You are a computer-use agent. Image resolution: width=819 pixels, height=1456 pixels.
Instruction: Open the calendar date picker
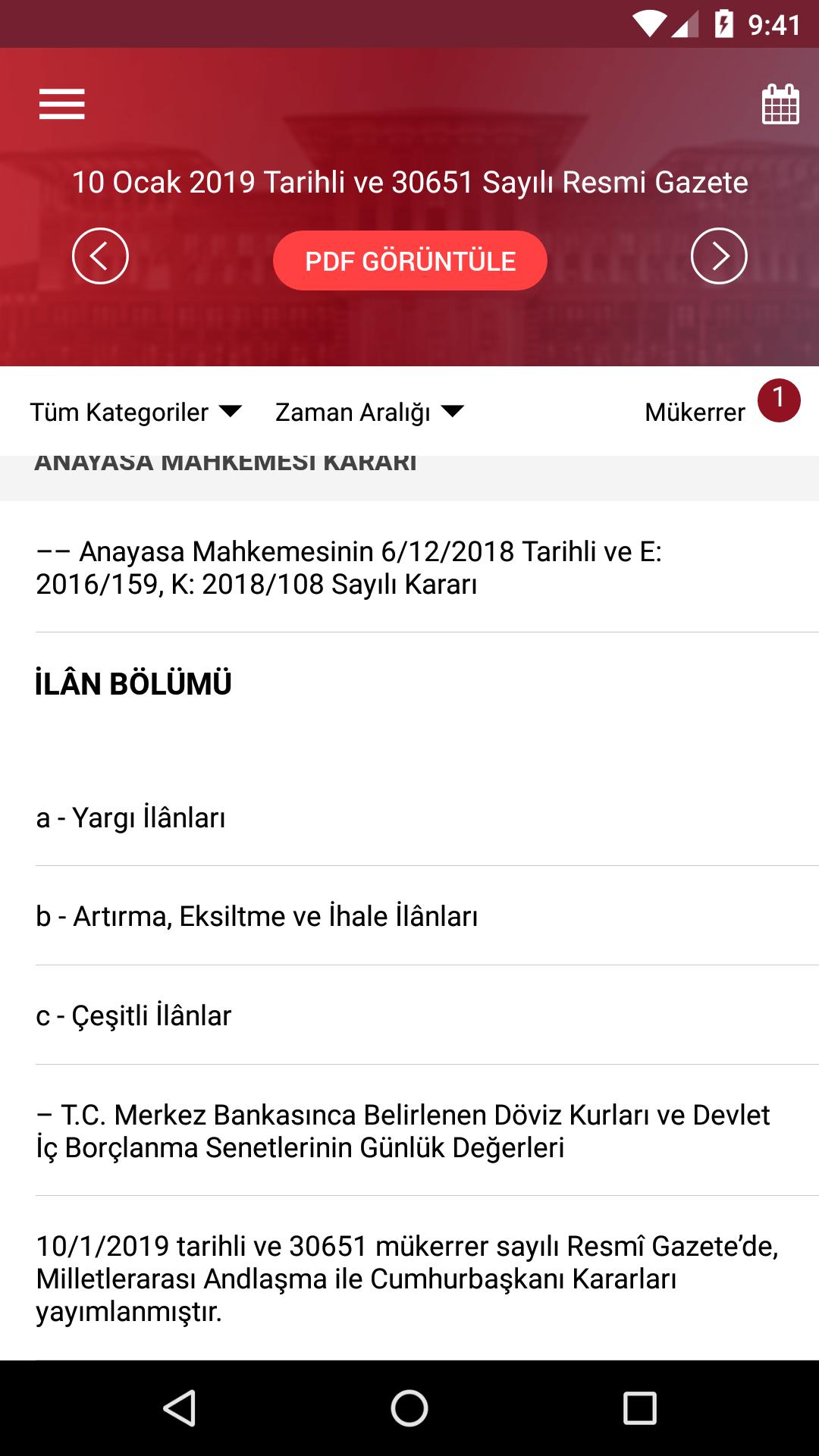pos(780,104)
